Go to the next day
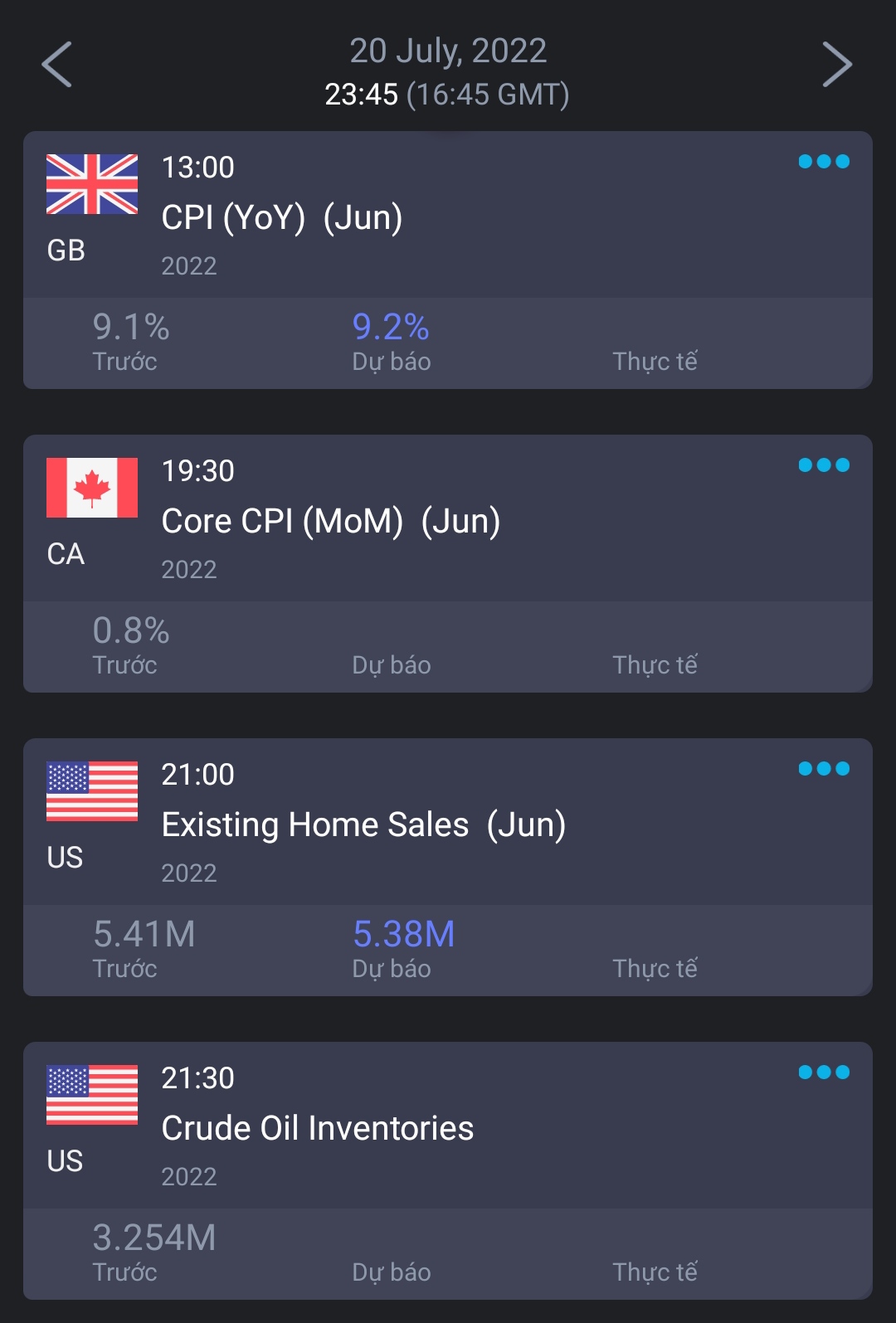The width and height of the screenshot is (896, 1323). (x=836, y=65)
